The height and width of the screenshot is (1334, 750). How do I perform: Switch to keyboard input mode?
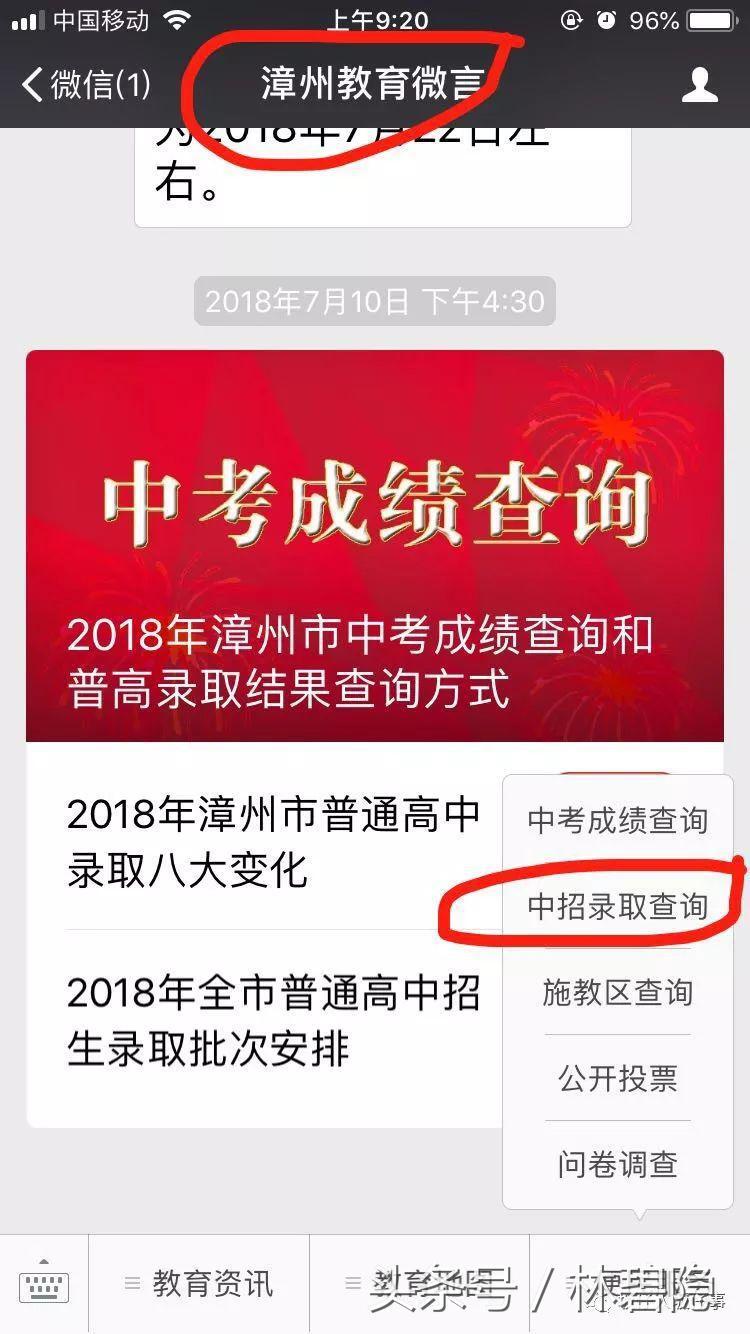(44, 1284)
